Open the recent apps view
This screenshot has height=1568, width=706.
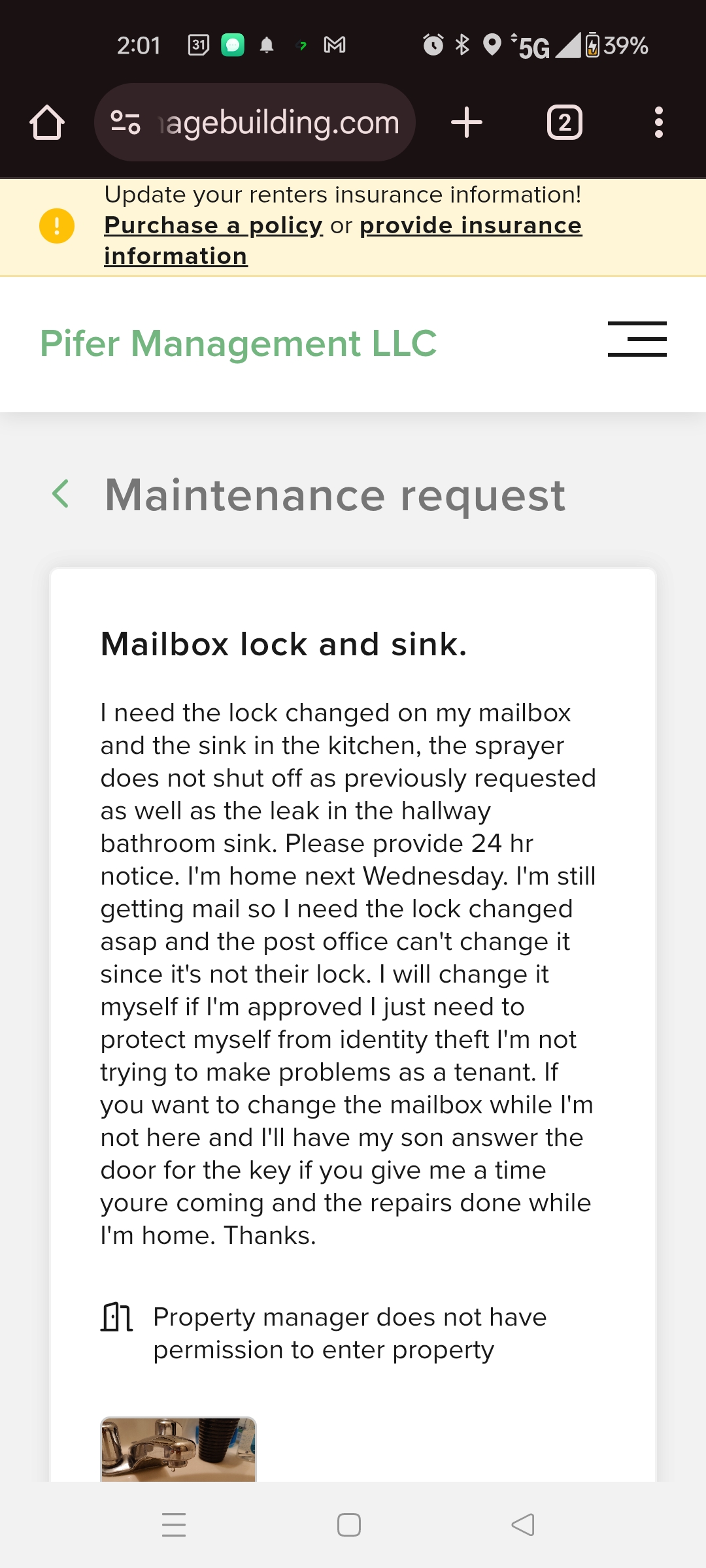tap(174, 1525)
